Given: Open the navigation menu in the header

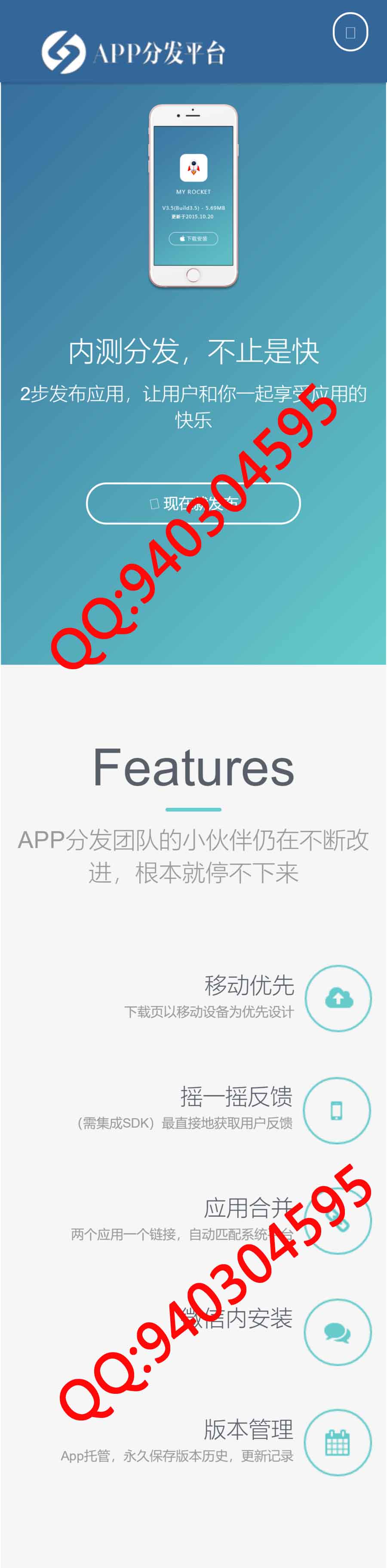Looking at the screenshot, I should pyautogui.click(x=350, y=32).
